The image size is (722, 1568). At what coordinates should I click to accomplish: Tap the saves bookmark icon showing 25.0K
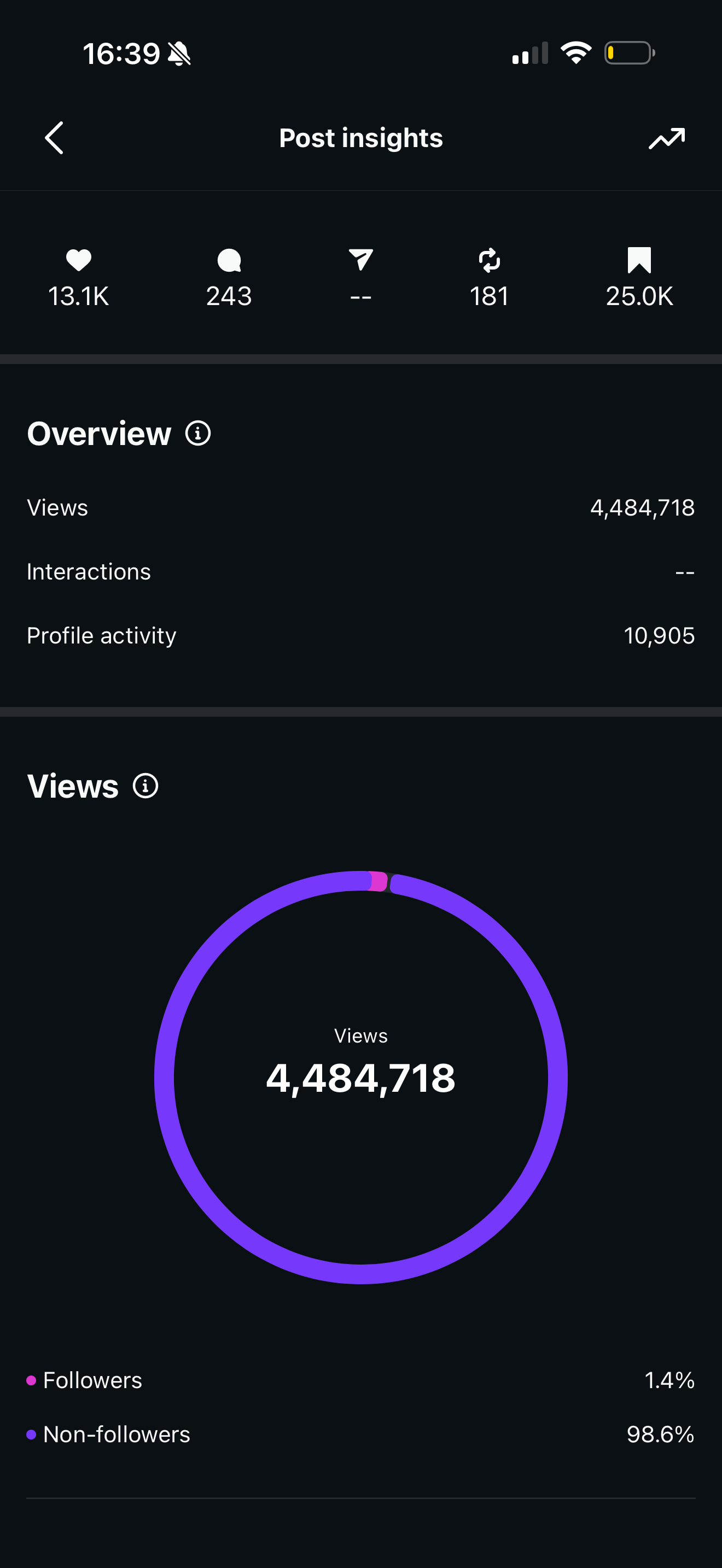(x=640, y=260)
